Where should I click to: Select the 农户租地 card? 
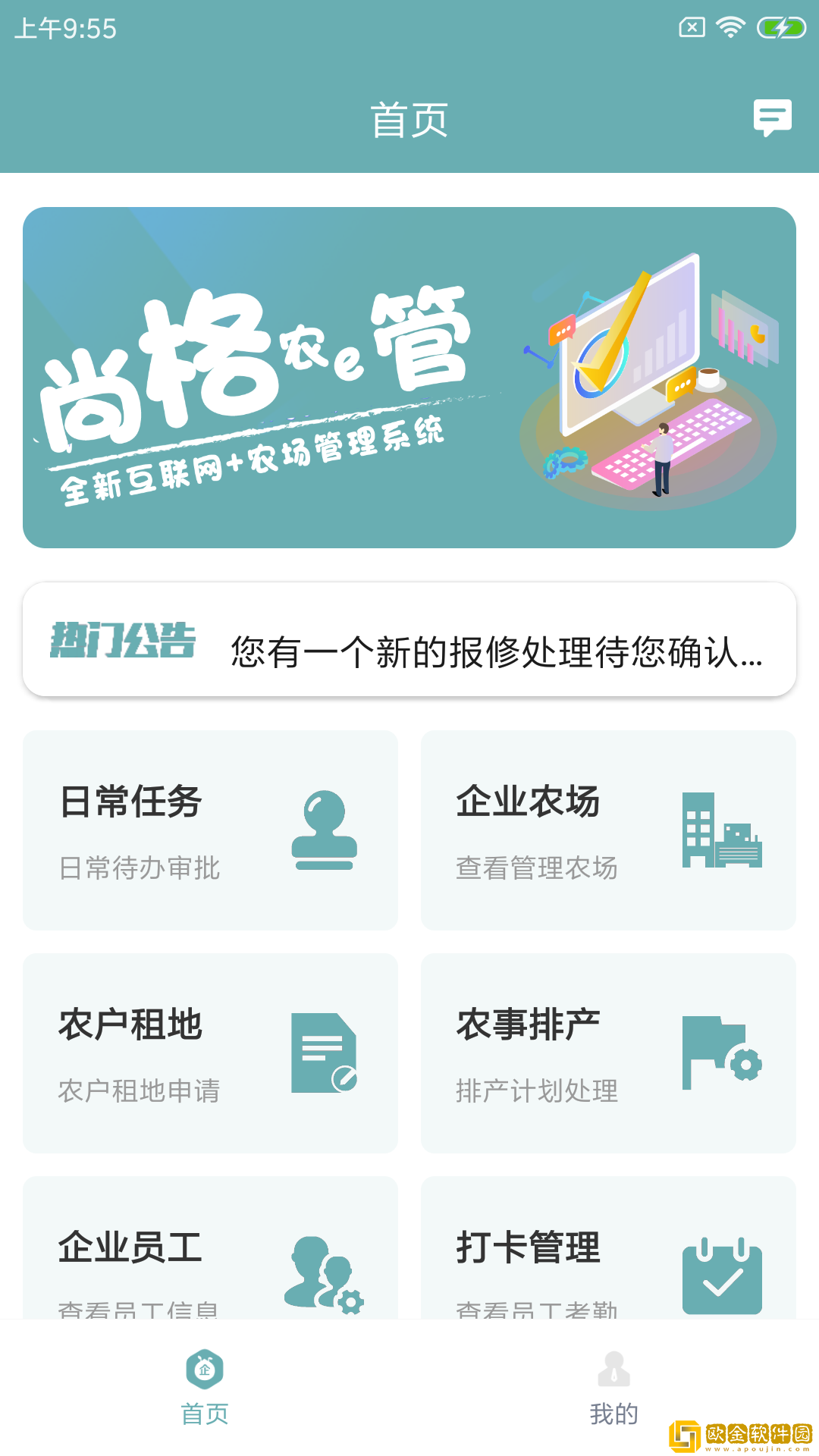click(x=210, y=1053)
